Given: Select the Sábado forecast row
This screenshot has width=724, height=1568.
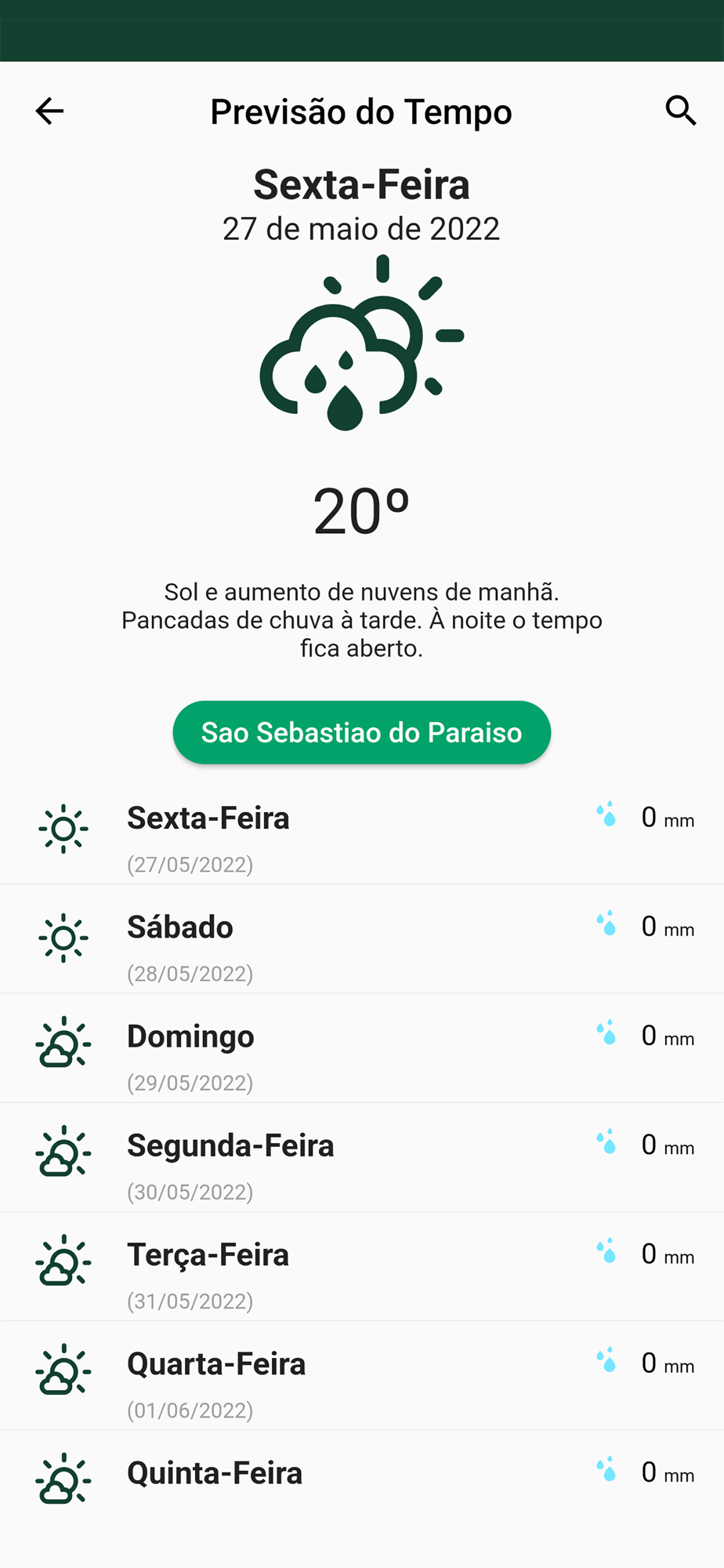Looking at the screenshot, I should pyautogui.click(x=362, y=939).
